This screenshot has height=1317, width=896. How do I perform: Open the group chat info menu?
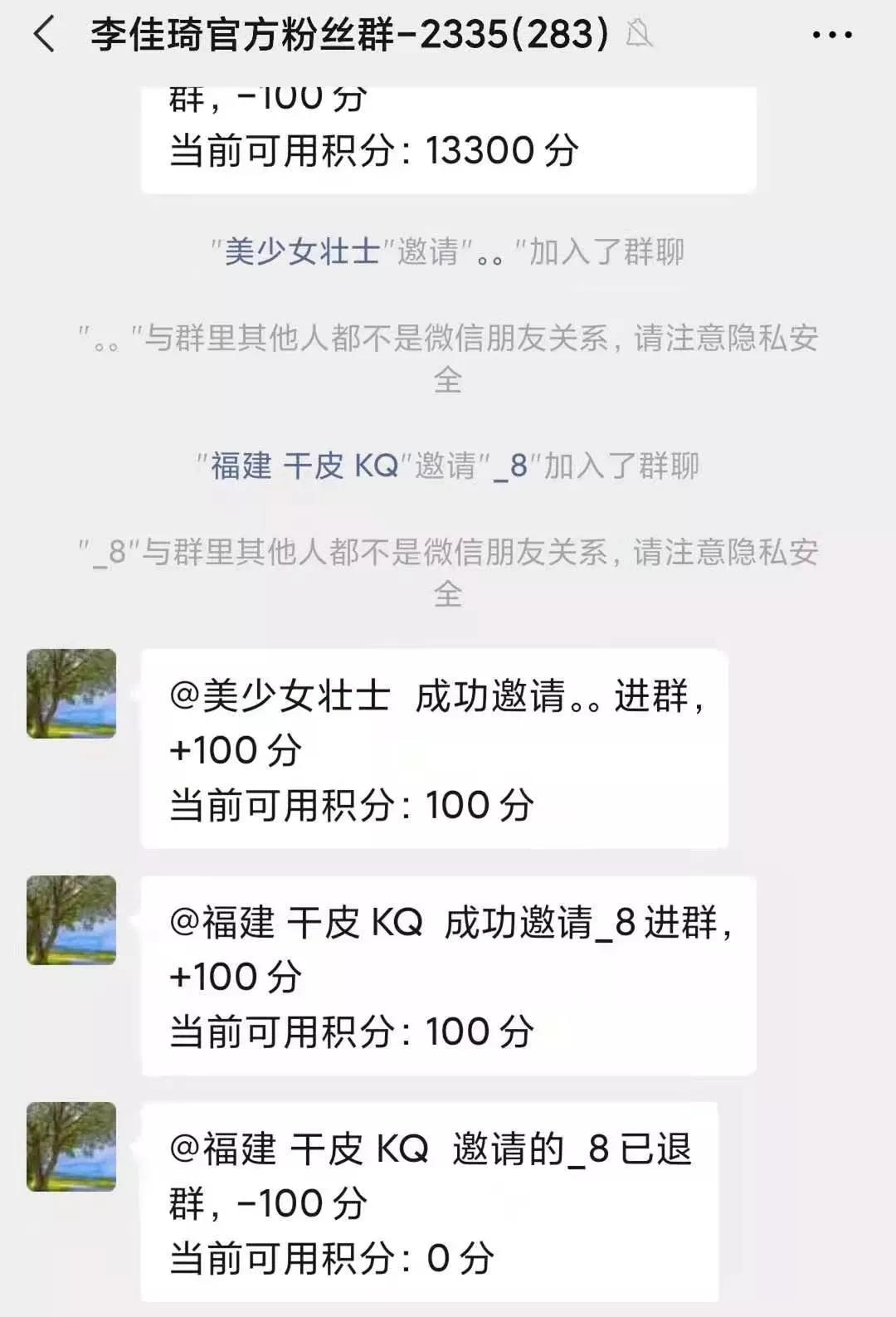[831, 36]
